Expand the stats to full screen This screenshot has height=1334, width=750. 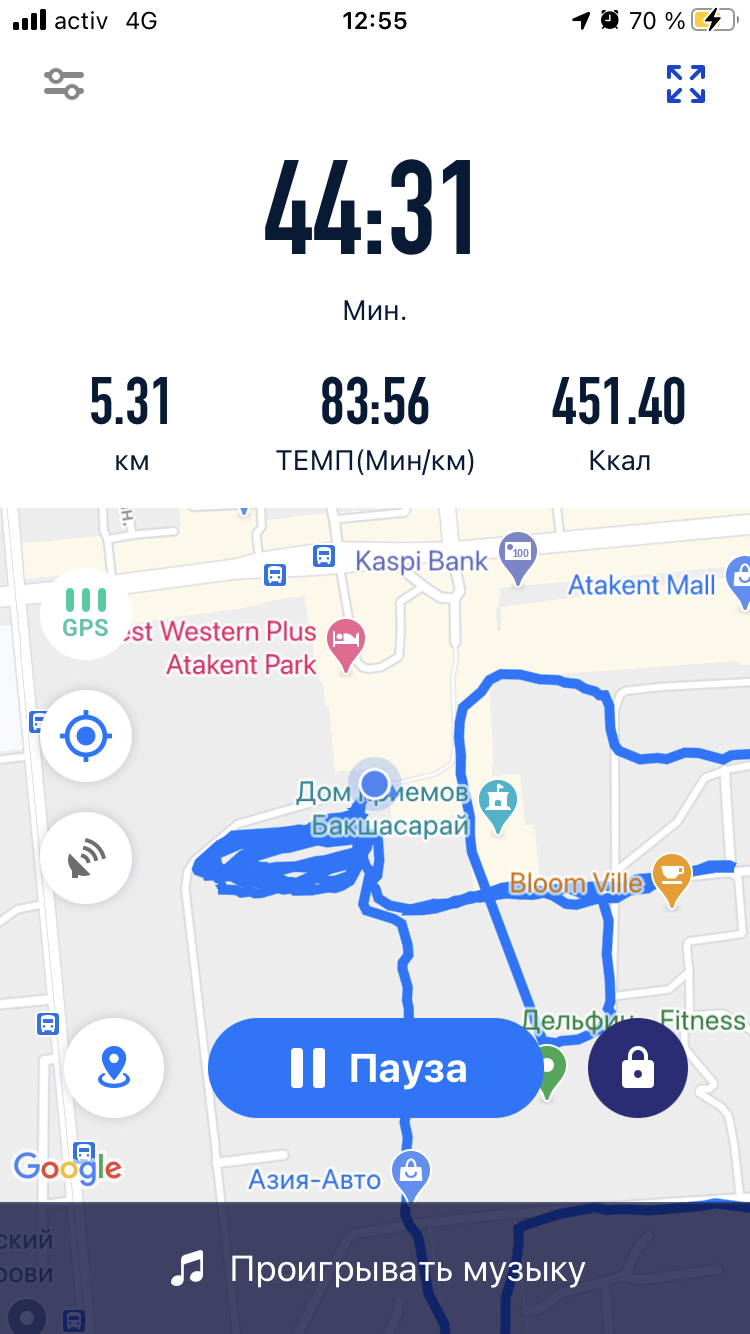(x=686, y=84)
